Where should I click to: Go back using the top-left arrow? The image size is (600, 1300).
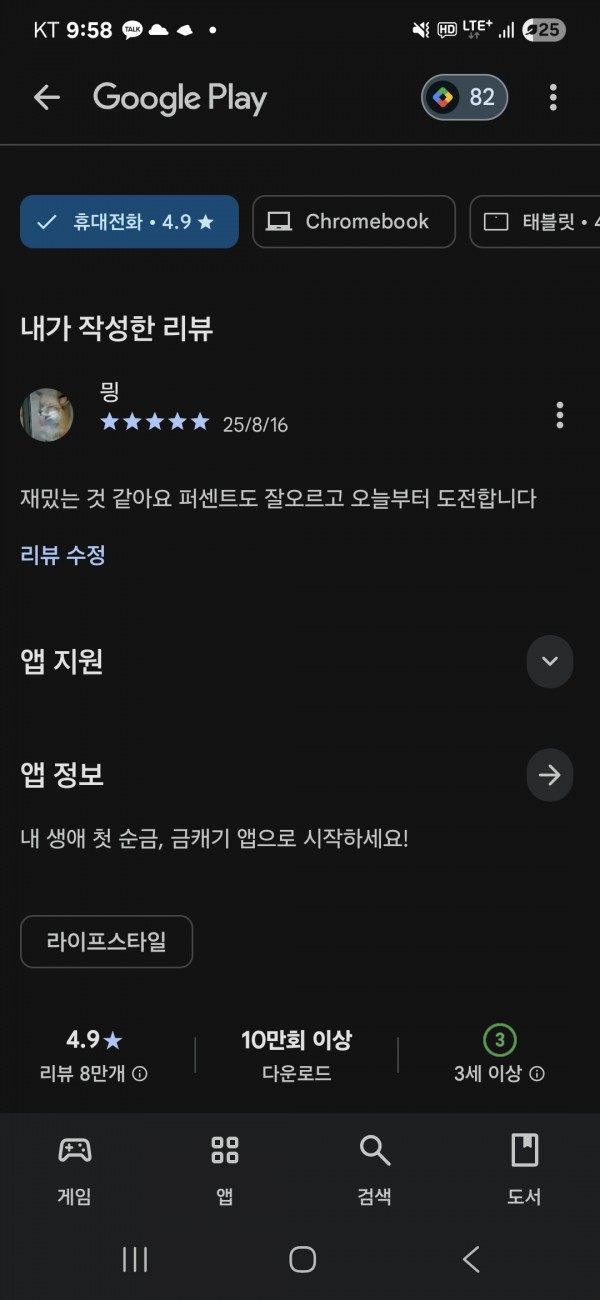[x=46, y=97]
